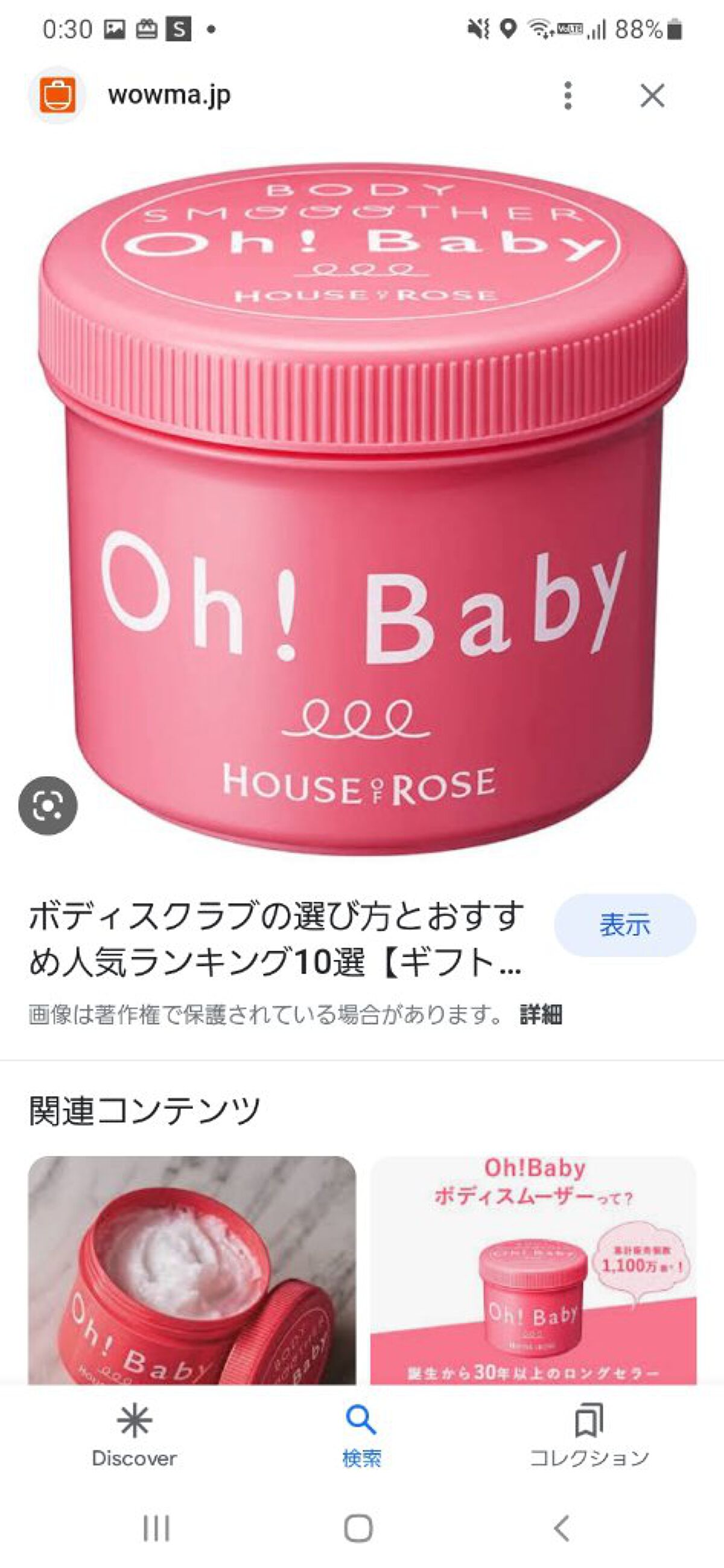
Task: Go back using the system back button
Action: [562, 1528]
